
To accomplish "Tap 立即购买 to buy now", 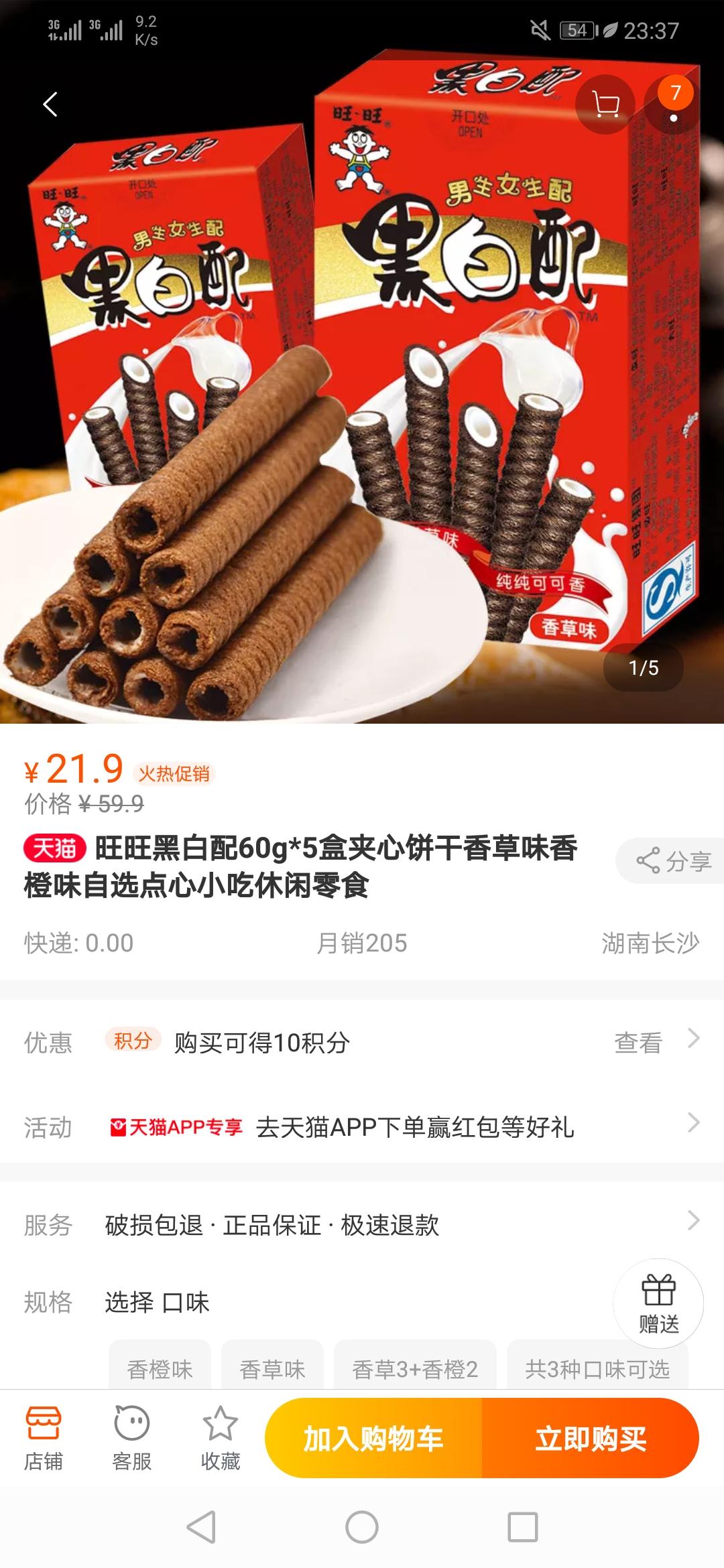I will tap(591, 1438).
